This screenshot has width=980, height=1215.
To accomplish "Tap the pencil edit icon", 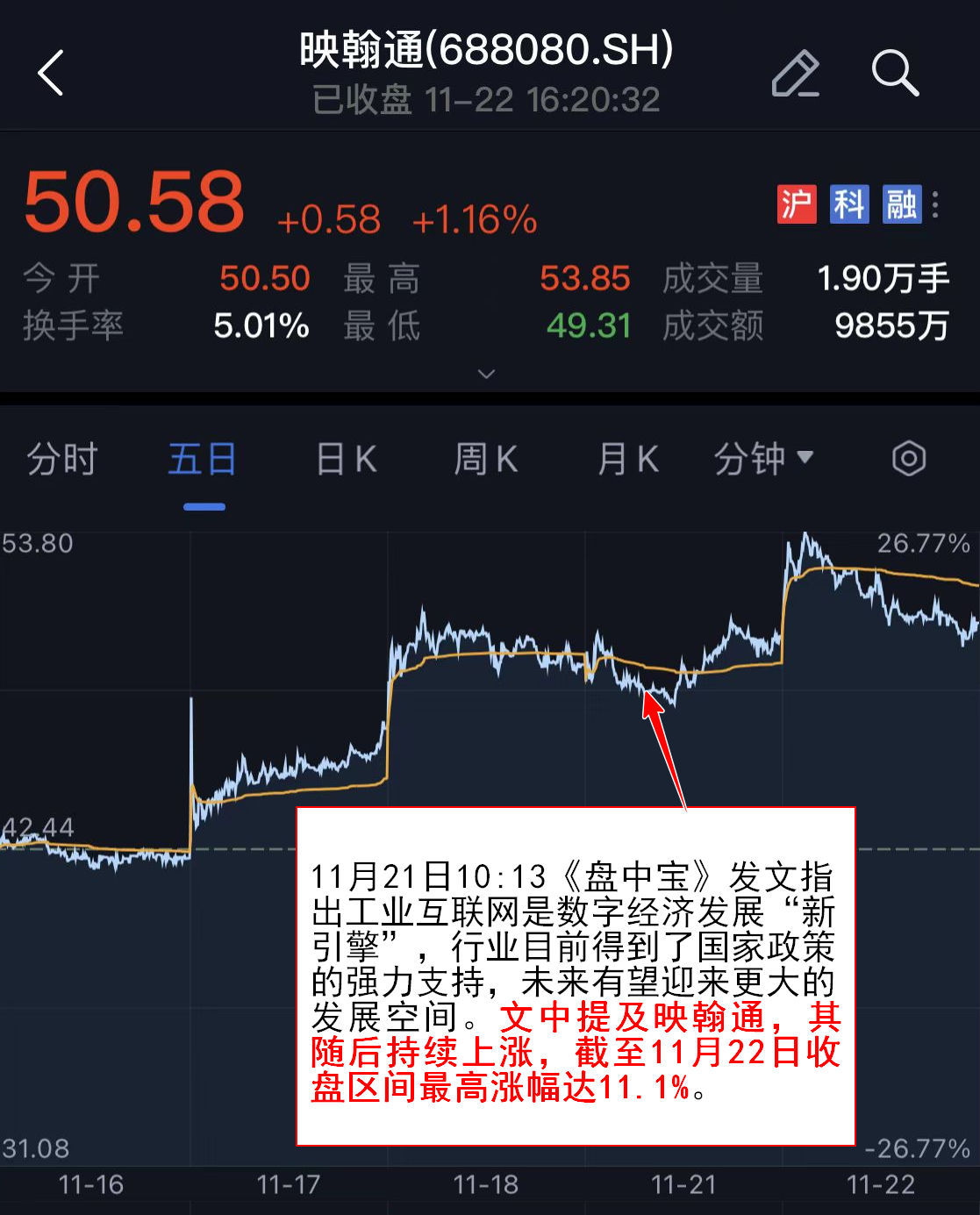I will click(x=795, y=74).
